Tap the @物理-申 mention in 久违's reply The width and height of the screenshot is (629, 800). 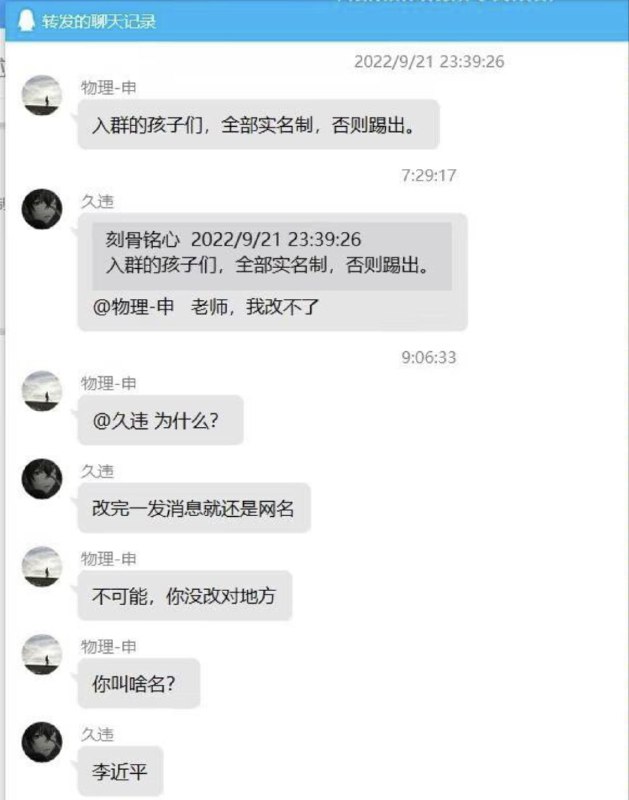click(x=134, y=308)
